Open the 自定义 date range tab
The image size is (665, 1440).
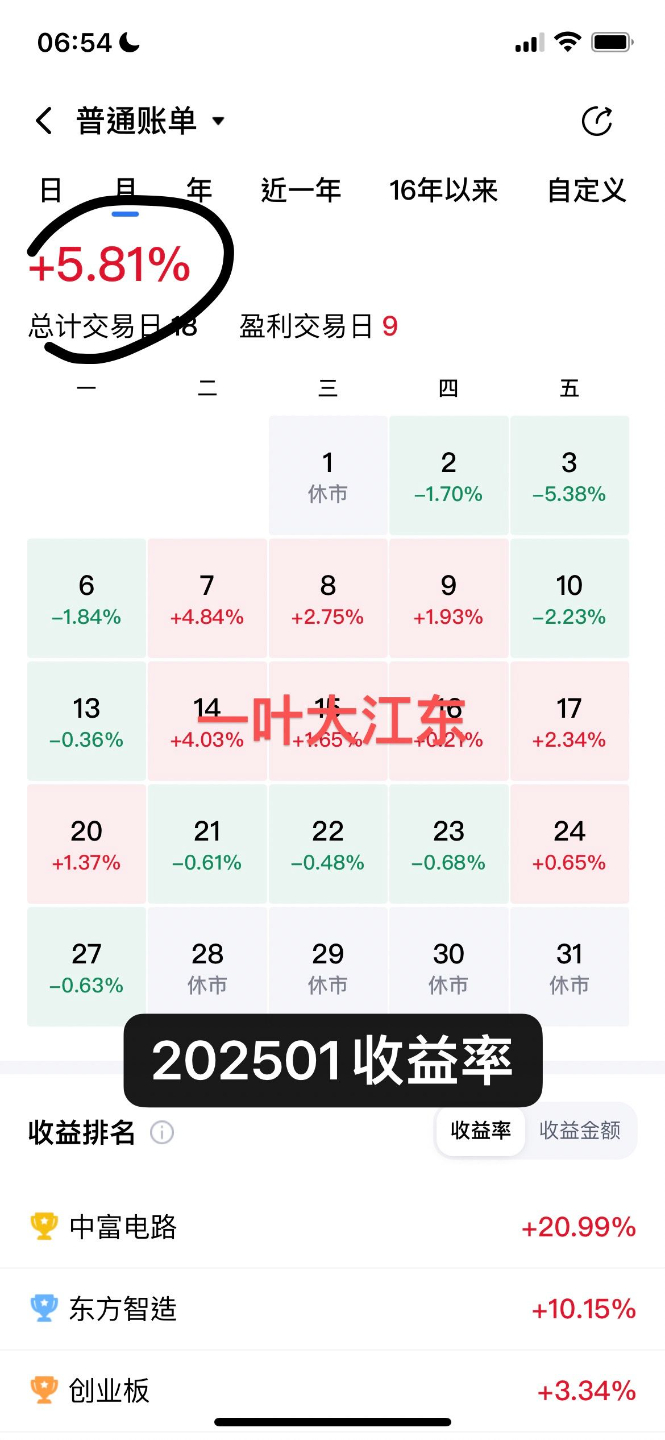click(x=587, y=190)
